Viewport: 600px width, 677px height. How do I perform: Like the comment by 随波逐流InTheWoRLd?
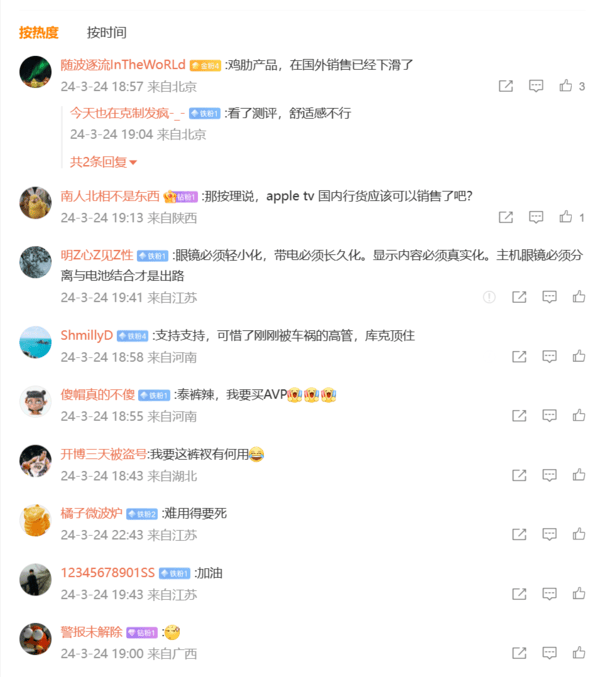click(567, 87)
